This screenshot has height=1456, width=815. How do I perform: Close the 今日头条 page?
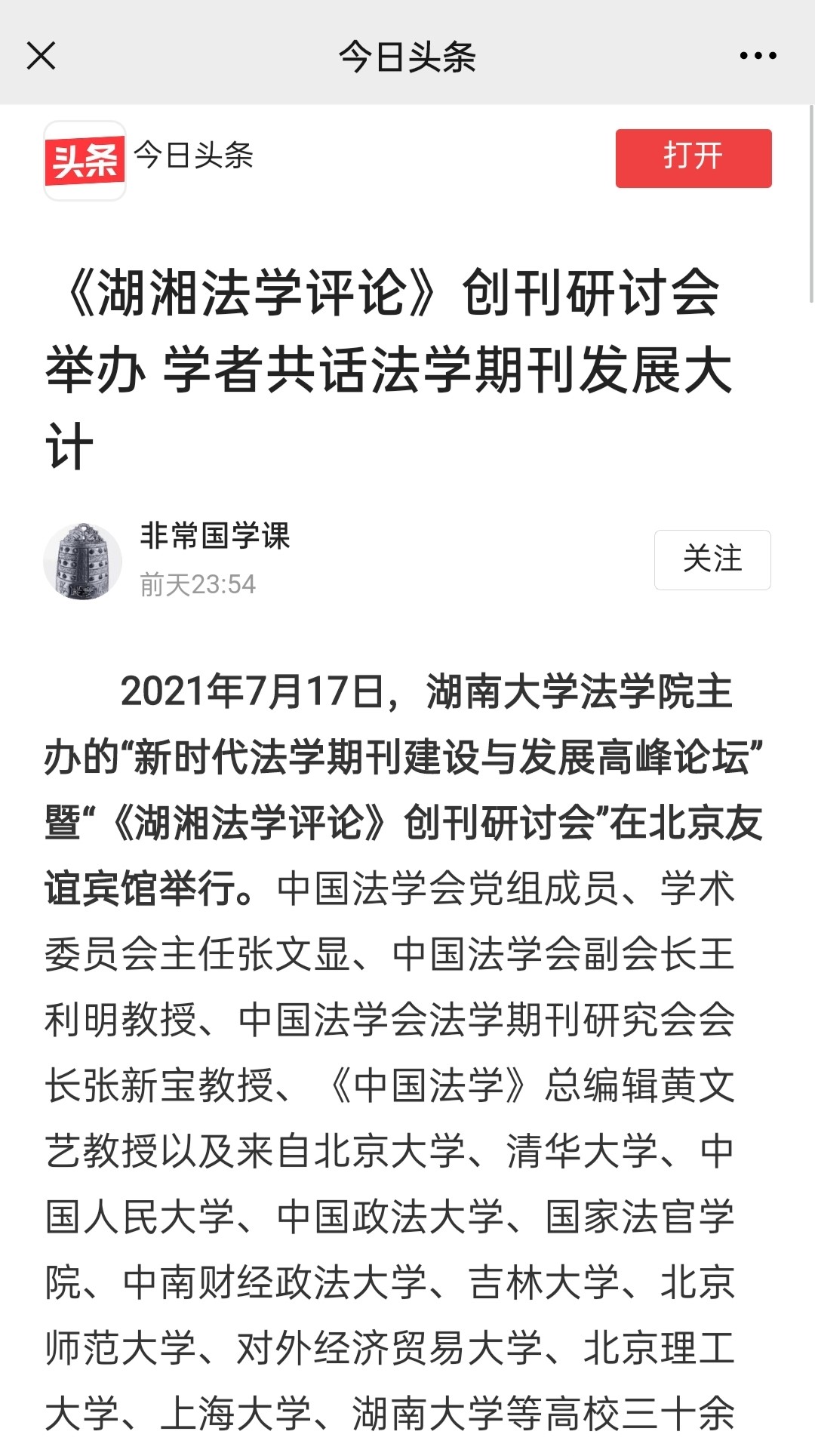pos(41,56)
